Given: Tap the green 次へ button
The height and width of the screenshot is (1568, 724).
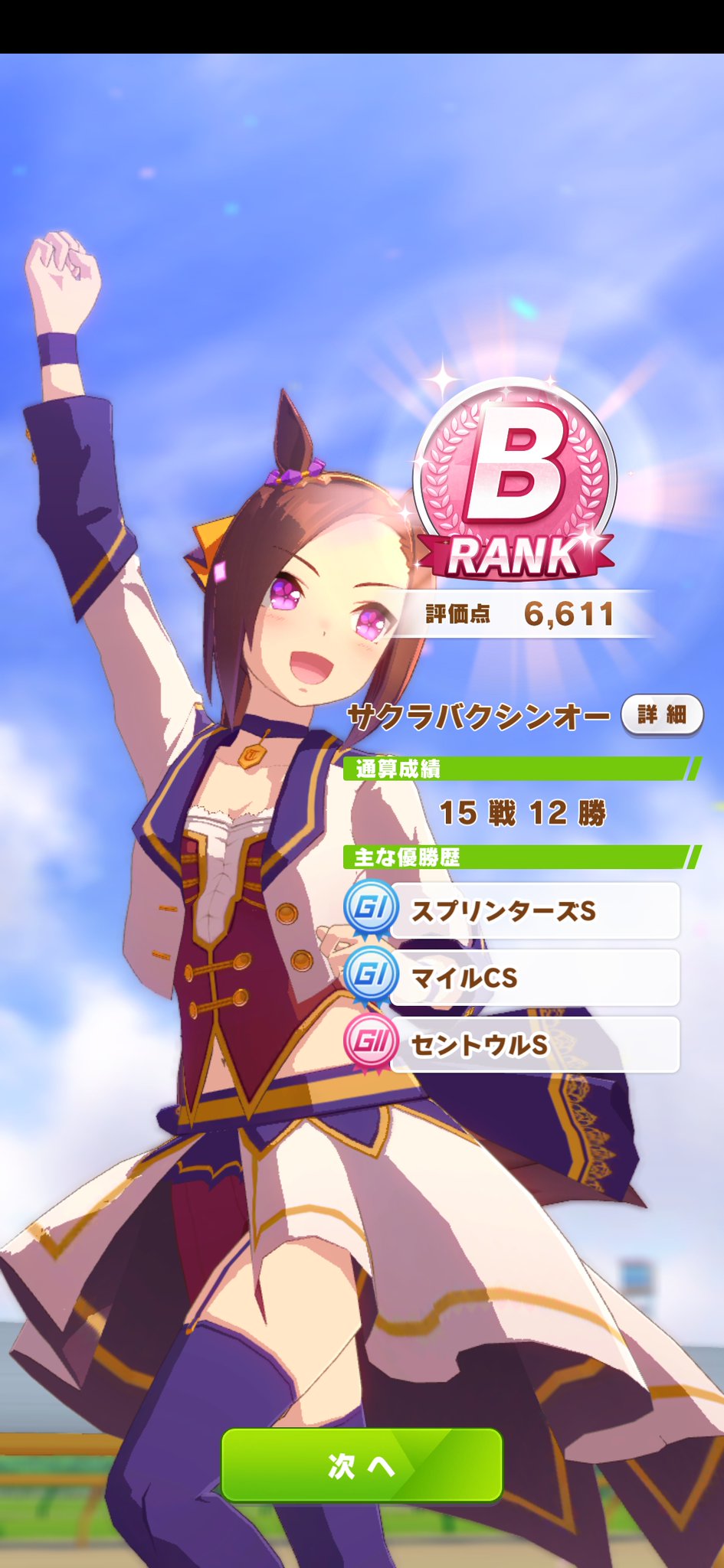Looking at the screenshot, I should [362, 1465].
